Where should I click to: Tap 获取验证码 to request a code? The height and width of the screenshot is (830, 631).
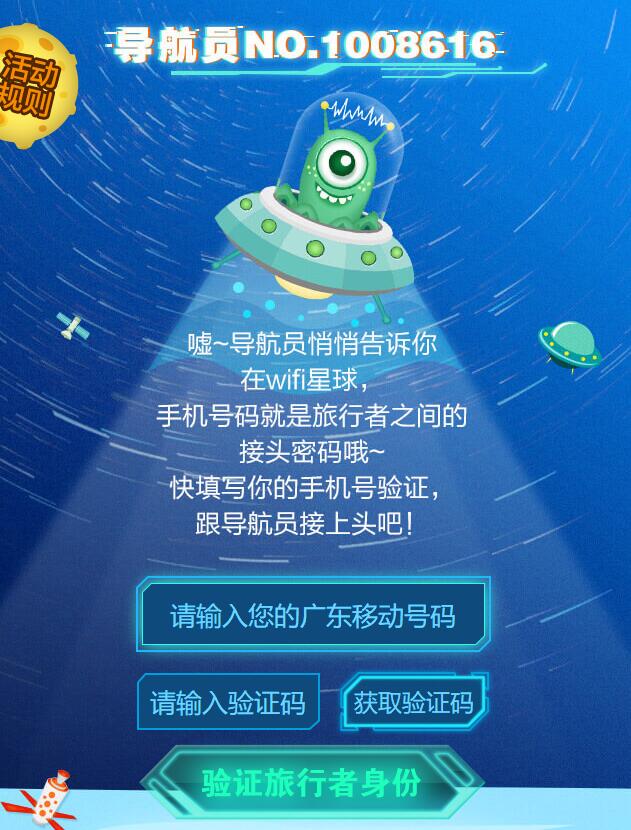coord(413,703)
